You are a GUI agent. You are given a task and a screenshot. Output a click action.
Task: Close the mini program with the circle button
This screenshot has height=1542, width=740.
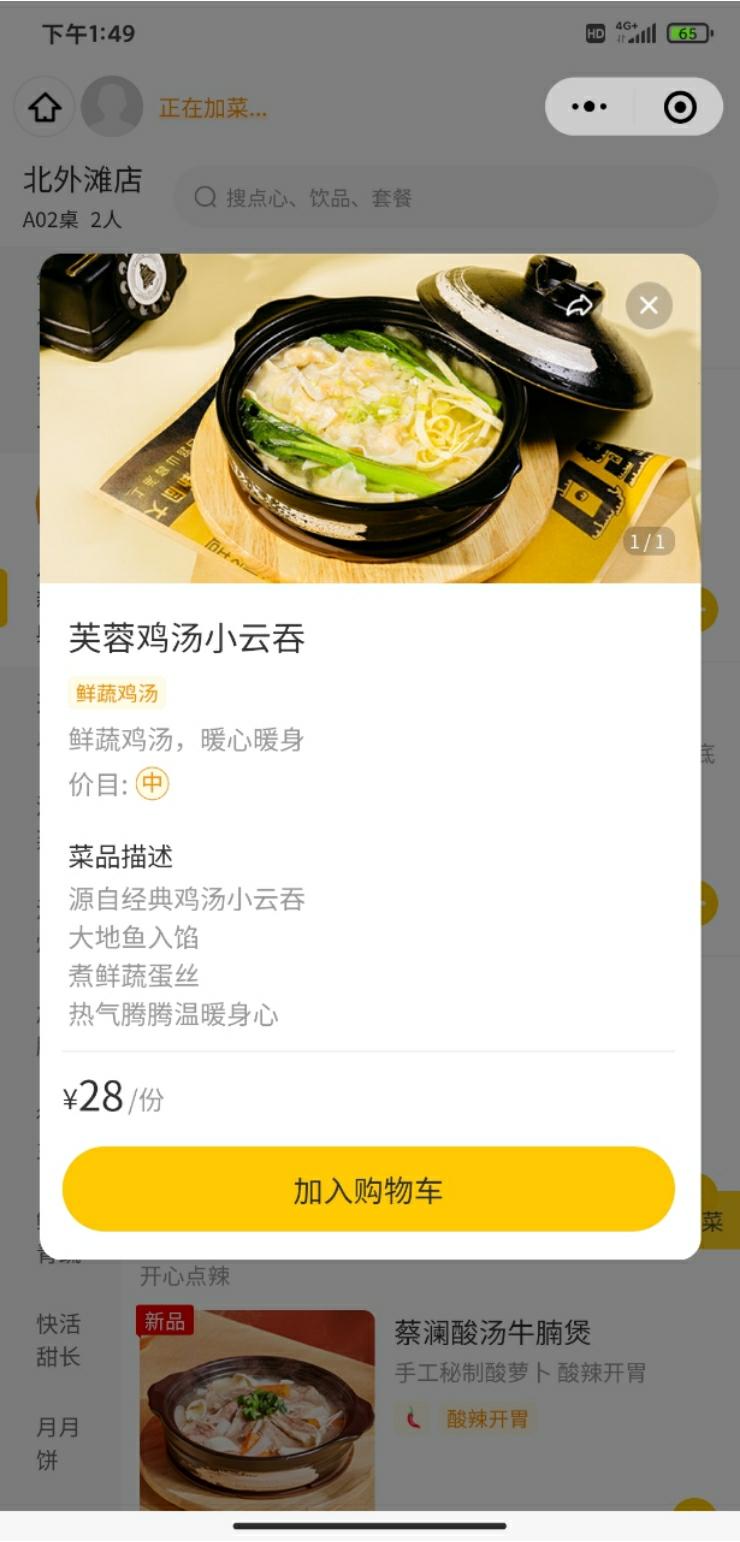(680, 107)
